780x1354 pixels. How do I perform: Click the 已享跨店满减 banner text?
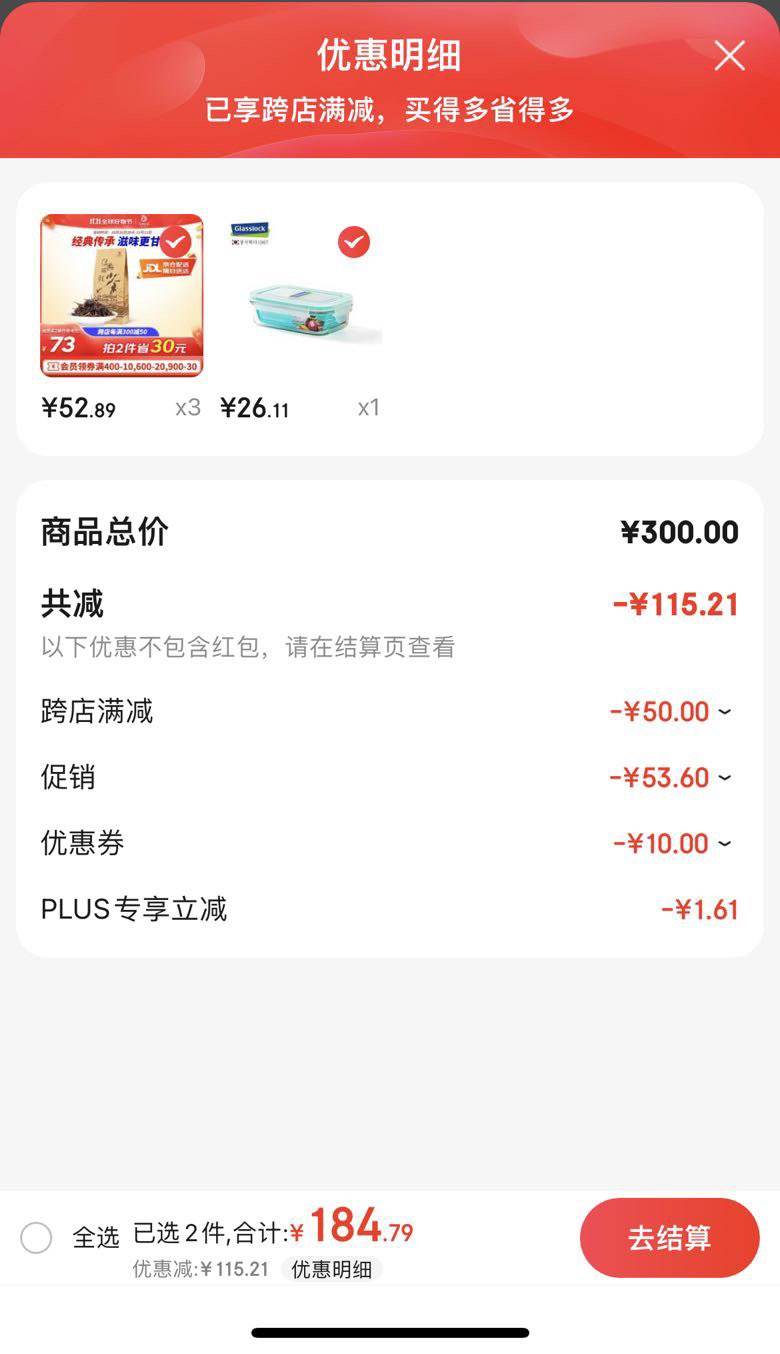click(x=389, y=115)
